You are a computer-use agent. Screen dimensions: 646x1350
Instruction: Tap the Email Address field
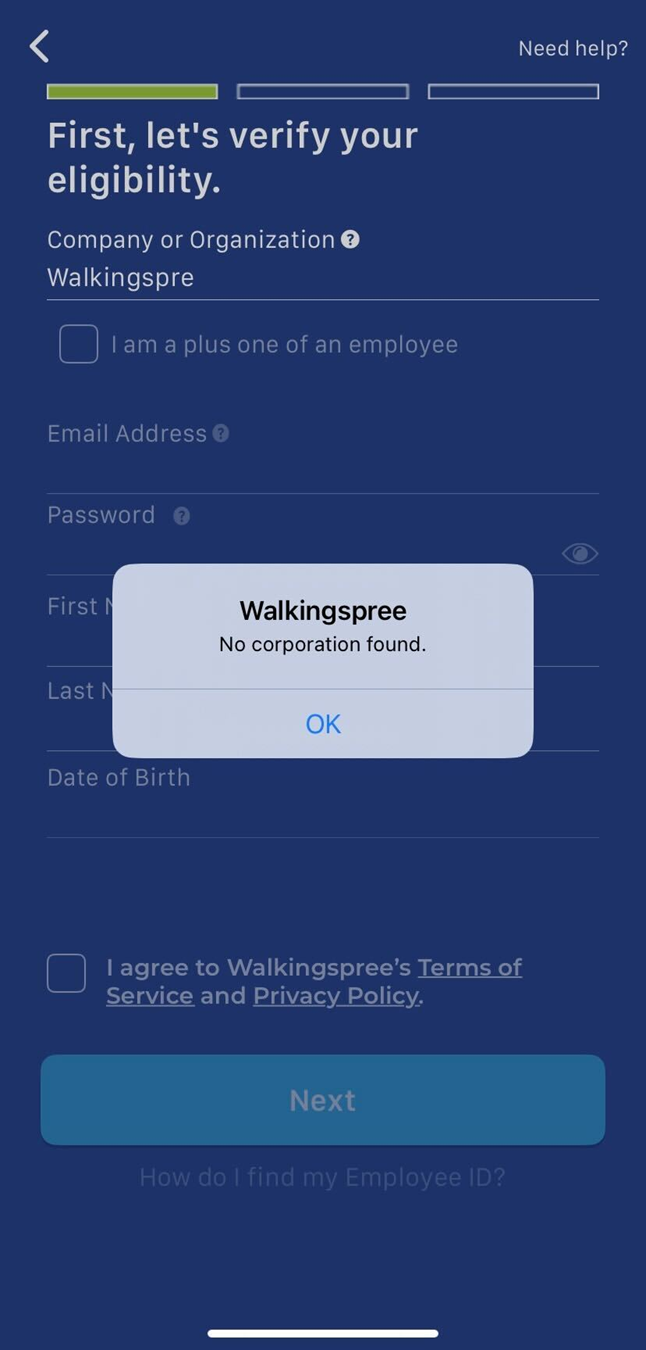(323, 470)
